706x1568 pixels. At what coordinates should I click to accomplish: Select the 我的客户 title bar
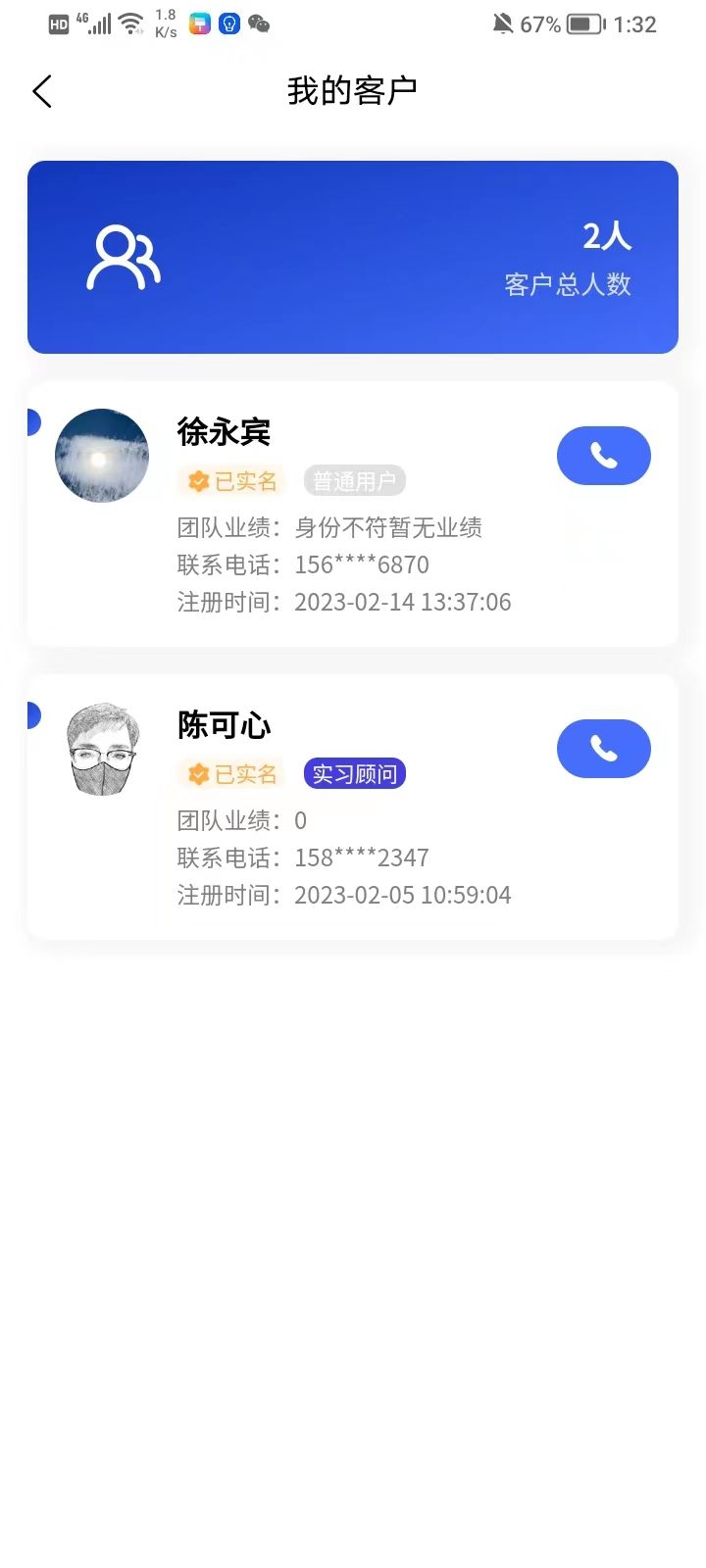point(353,90)
